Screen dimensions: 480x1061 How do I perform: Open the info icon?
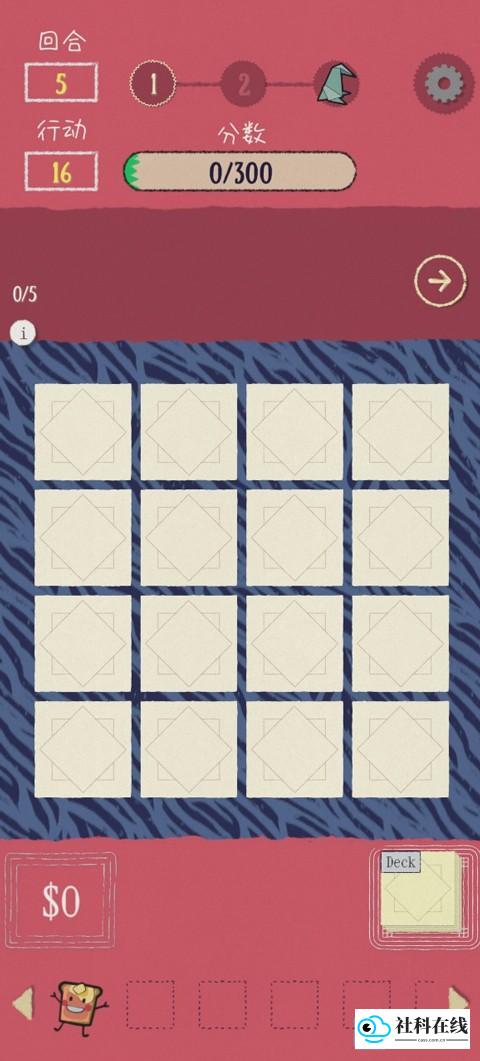(x=24, y=333)
